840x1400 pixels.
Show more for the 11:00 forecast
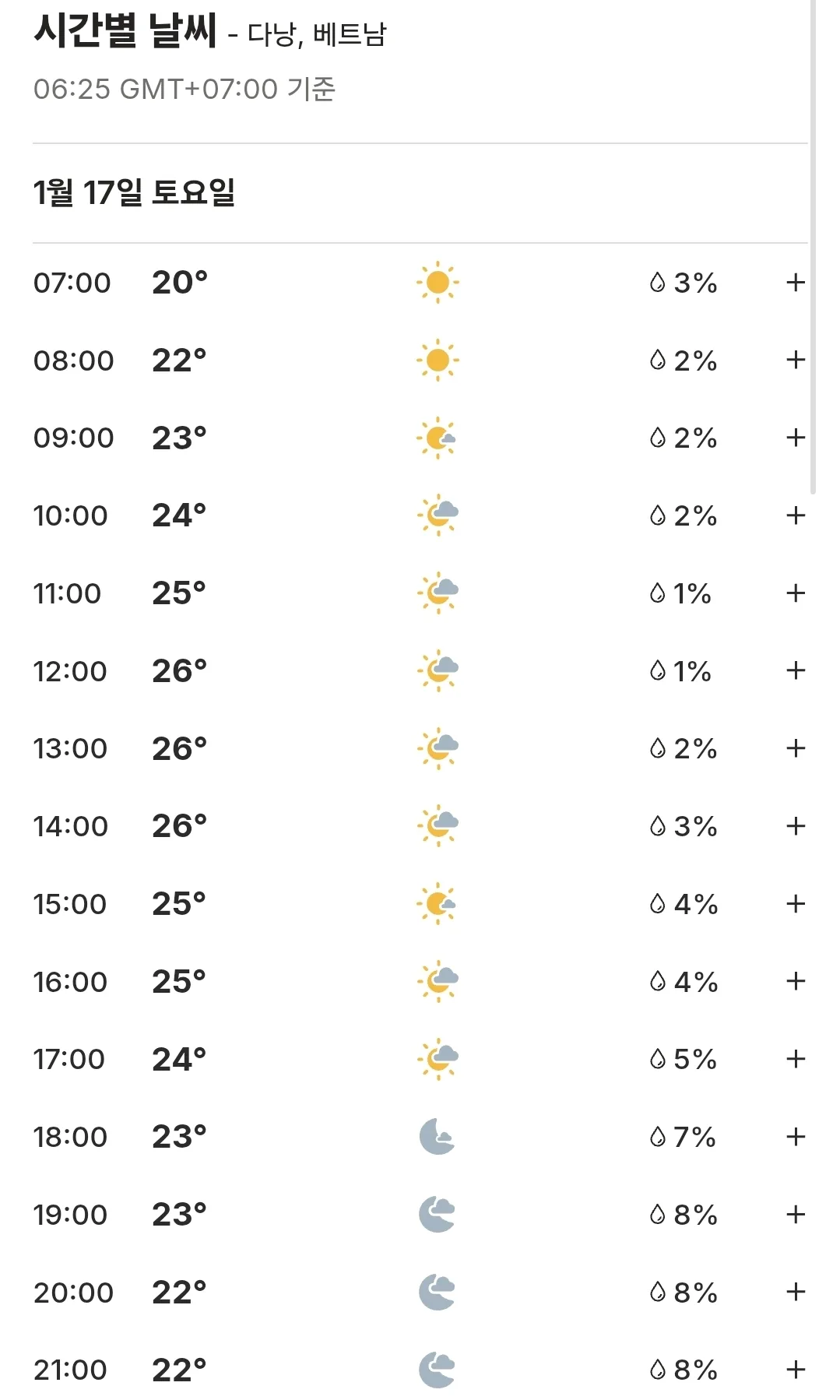click(x=795, y=593)
